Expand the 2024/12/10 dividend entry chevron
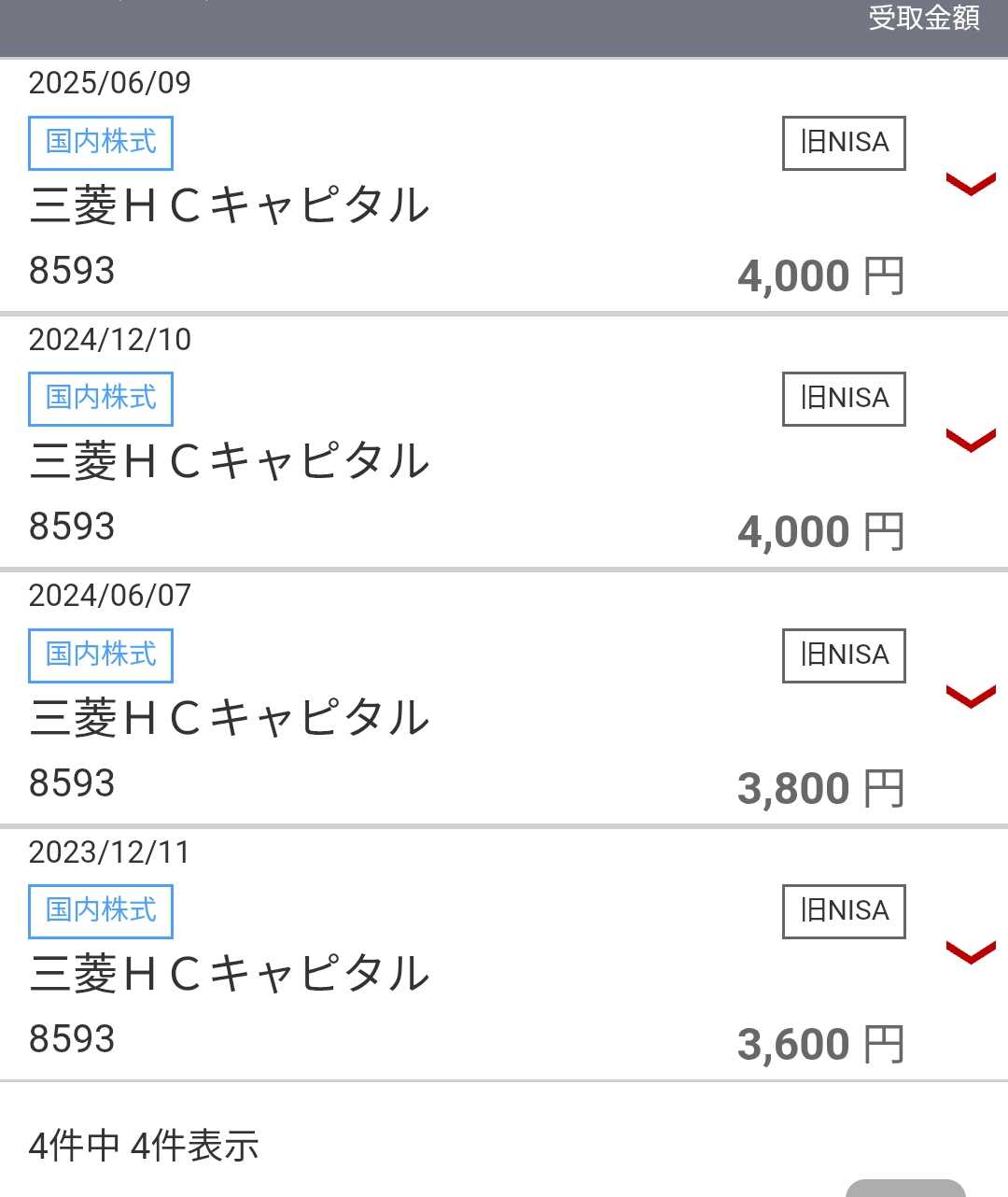Screen dimensions: 1008x1197 [x=971, y=441]
